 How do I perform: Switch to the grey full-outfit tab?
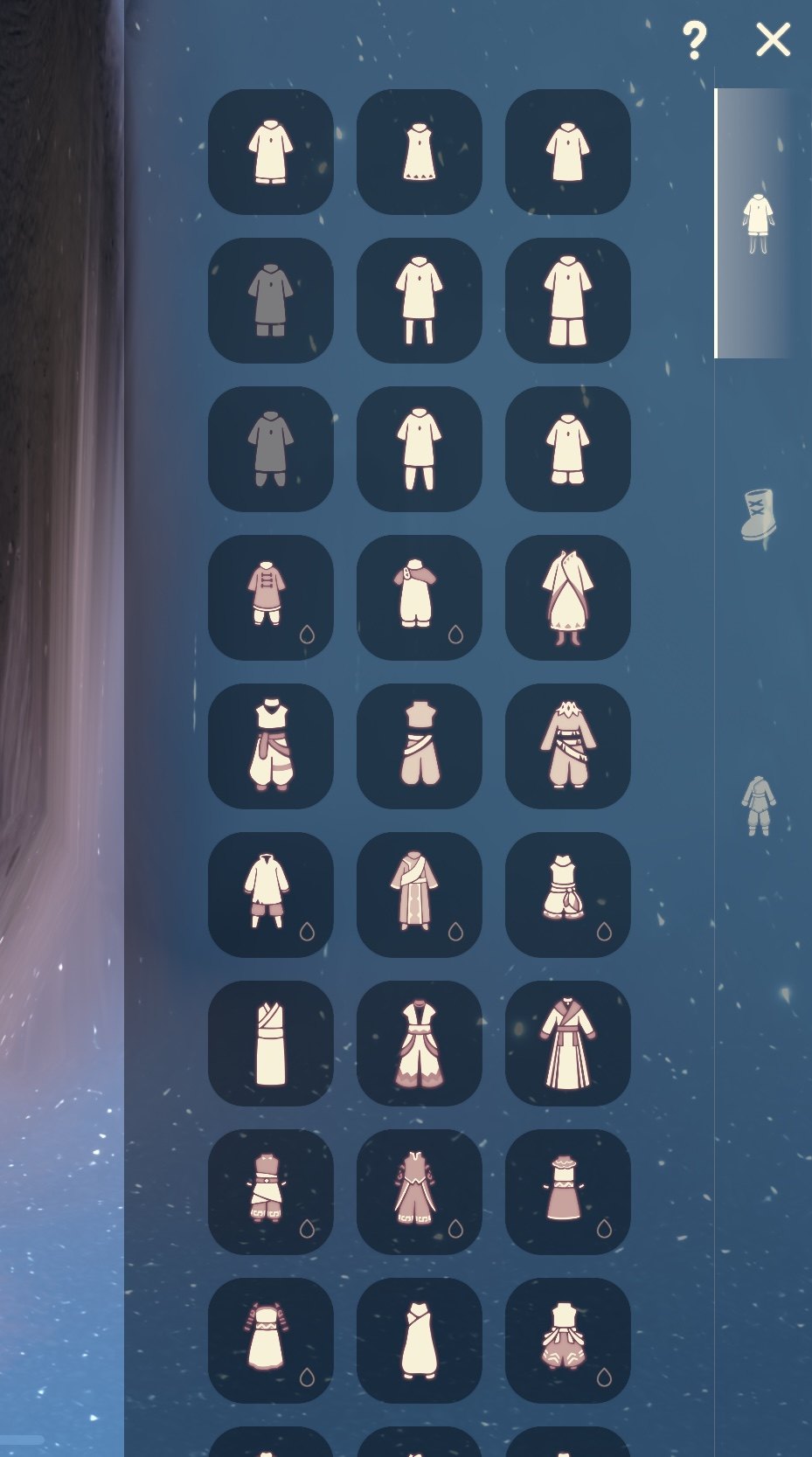pos(758,805)
